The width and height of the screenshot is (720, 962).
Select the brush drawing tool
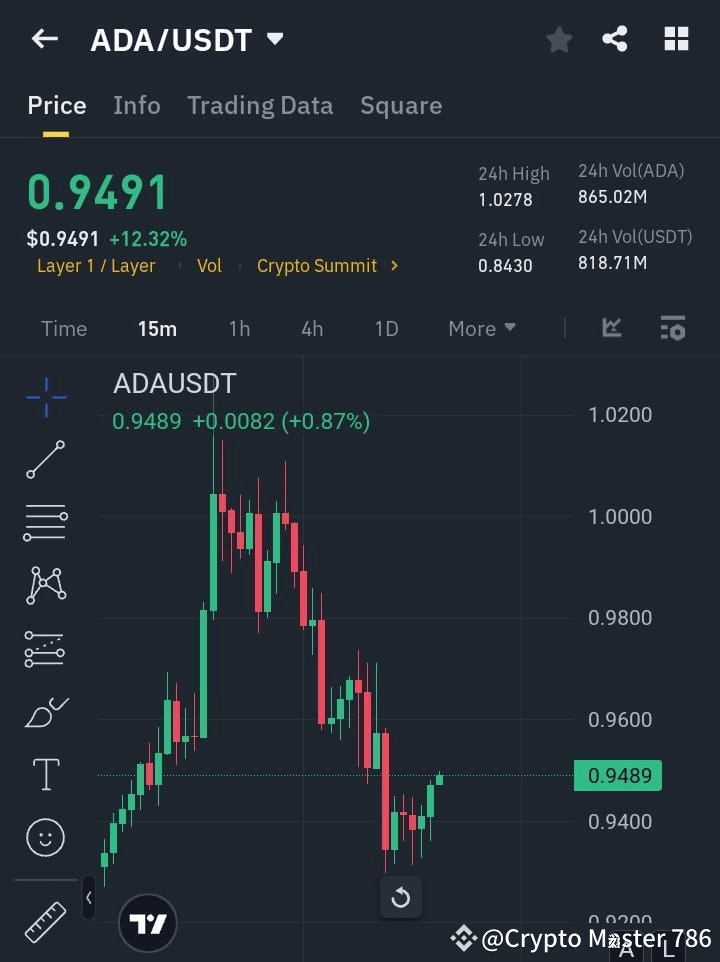[45, 712]
